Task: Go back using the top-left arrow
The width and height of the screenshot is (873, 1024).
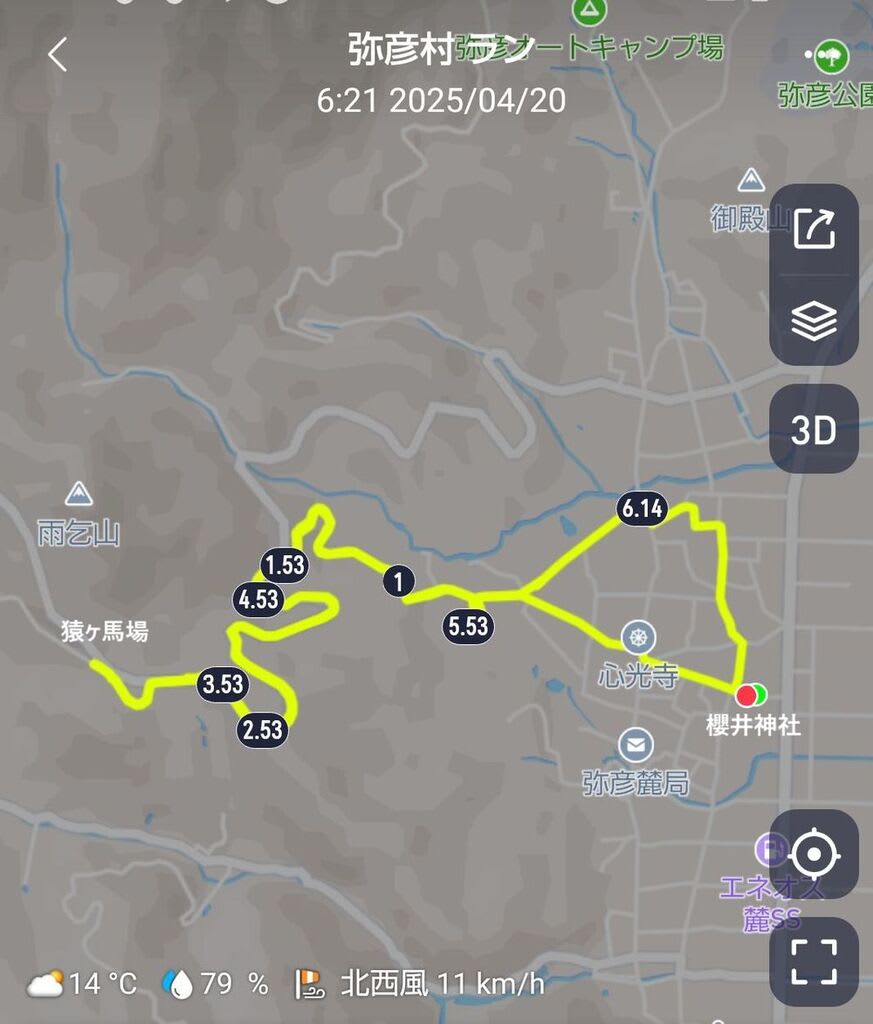Action: point(57,54)
